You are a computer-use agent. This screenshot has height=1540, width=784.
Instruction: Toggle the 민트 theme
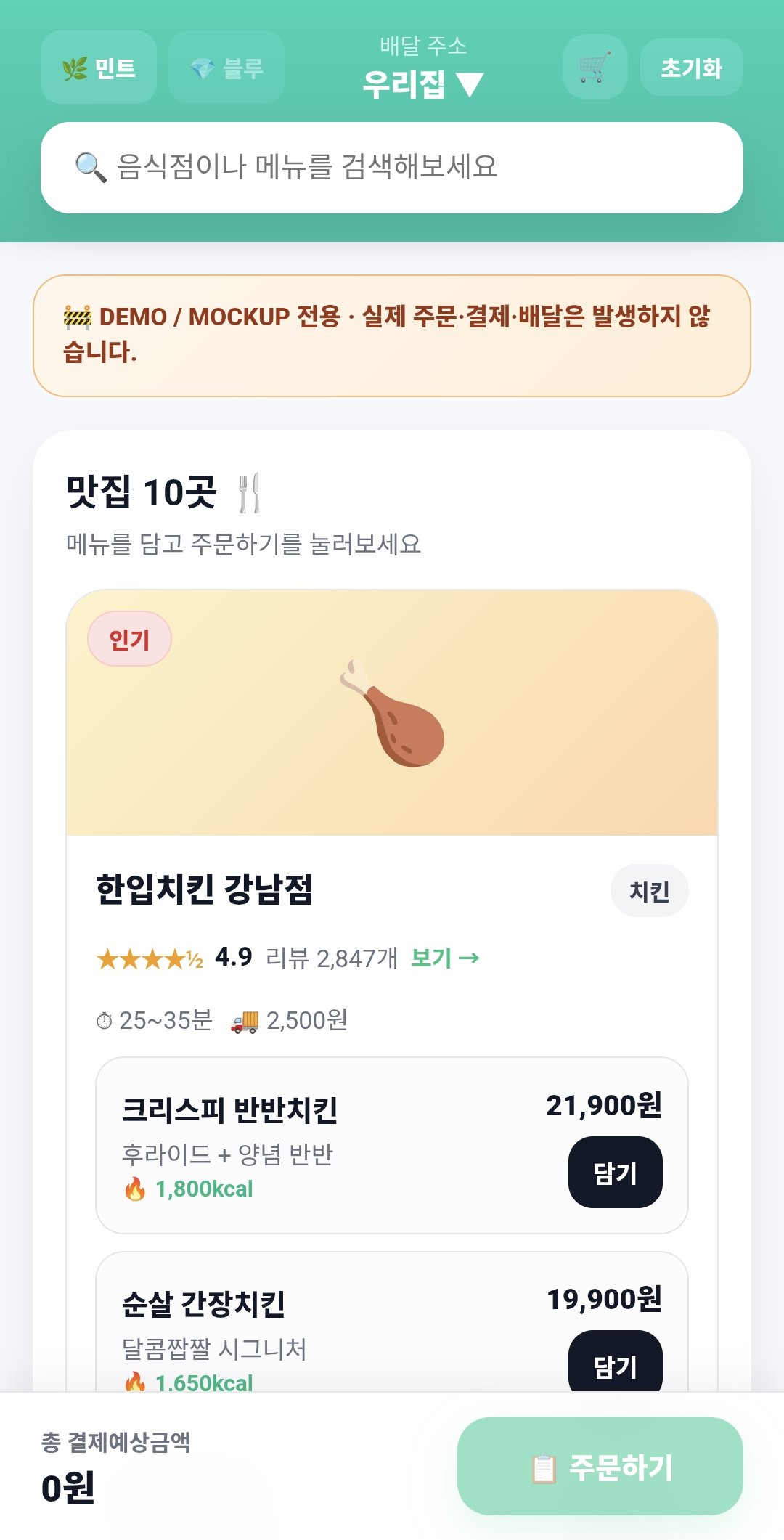(99, 67)
